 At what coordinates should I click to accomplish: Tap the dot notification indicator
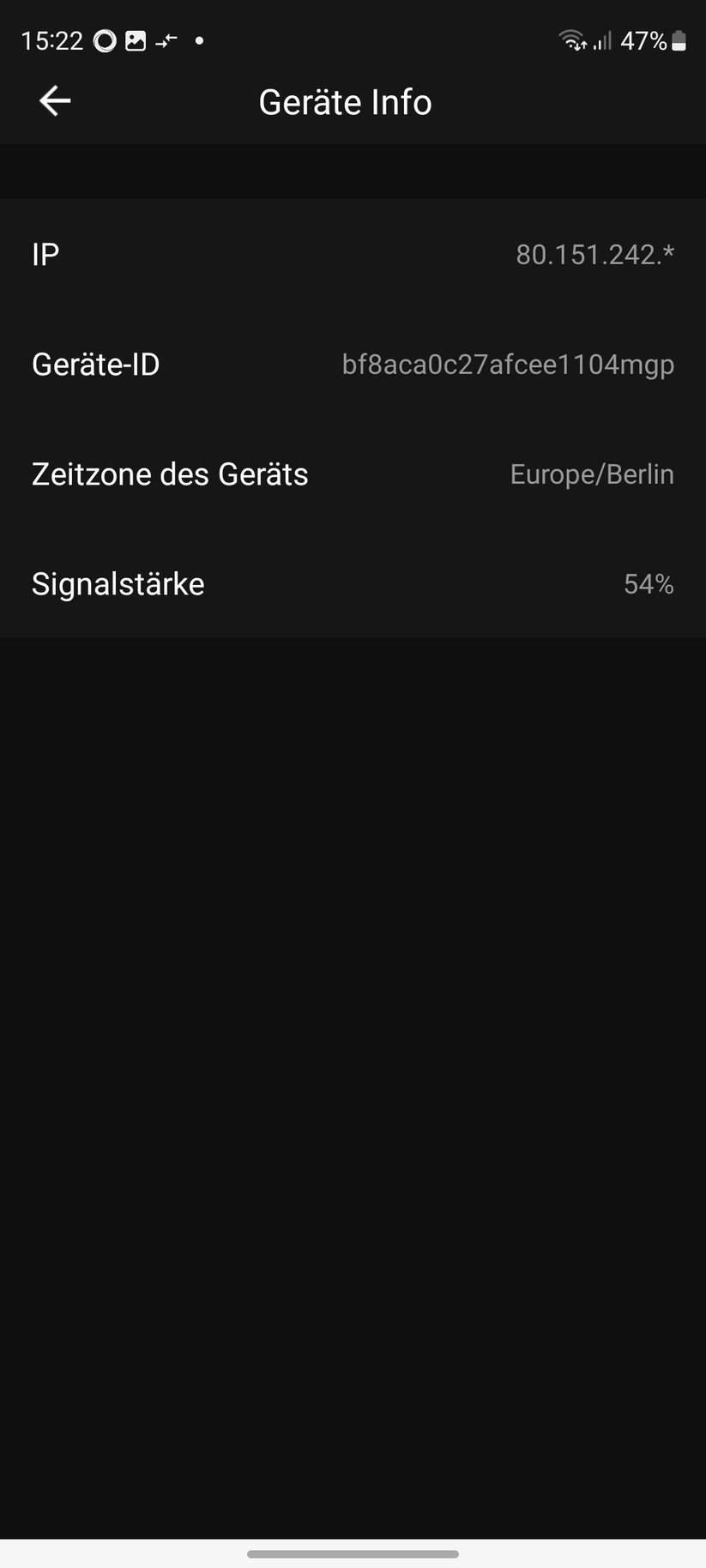point(199,40)
